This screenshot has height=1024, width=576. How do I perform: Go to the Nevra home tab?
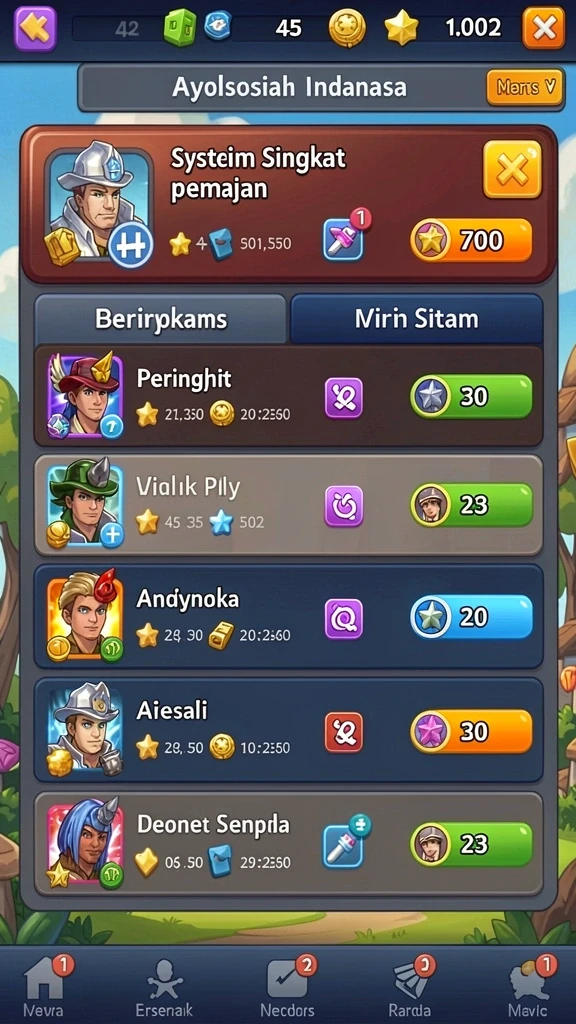(x=44, y=986)
